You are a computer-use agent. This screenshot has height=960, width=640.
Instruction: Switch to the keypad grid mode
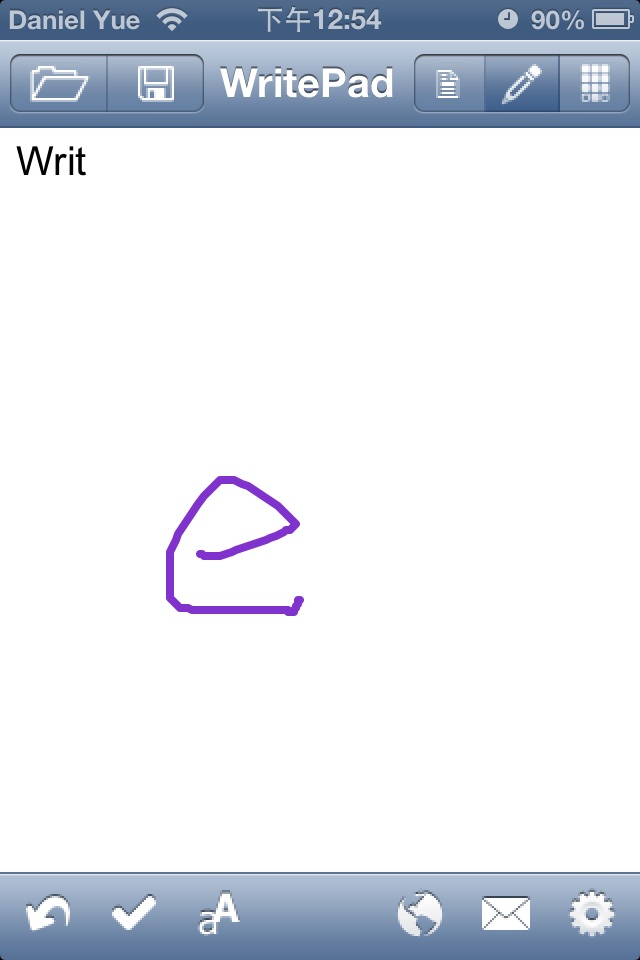coord(595,83)
